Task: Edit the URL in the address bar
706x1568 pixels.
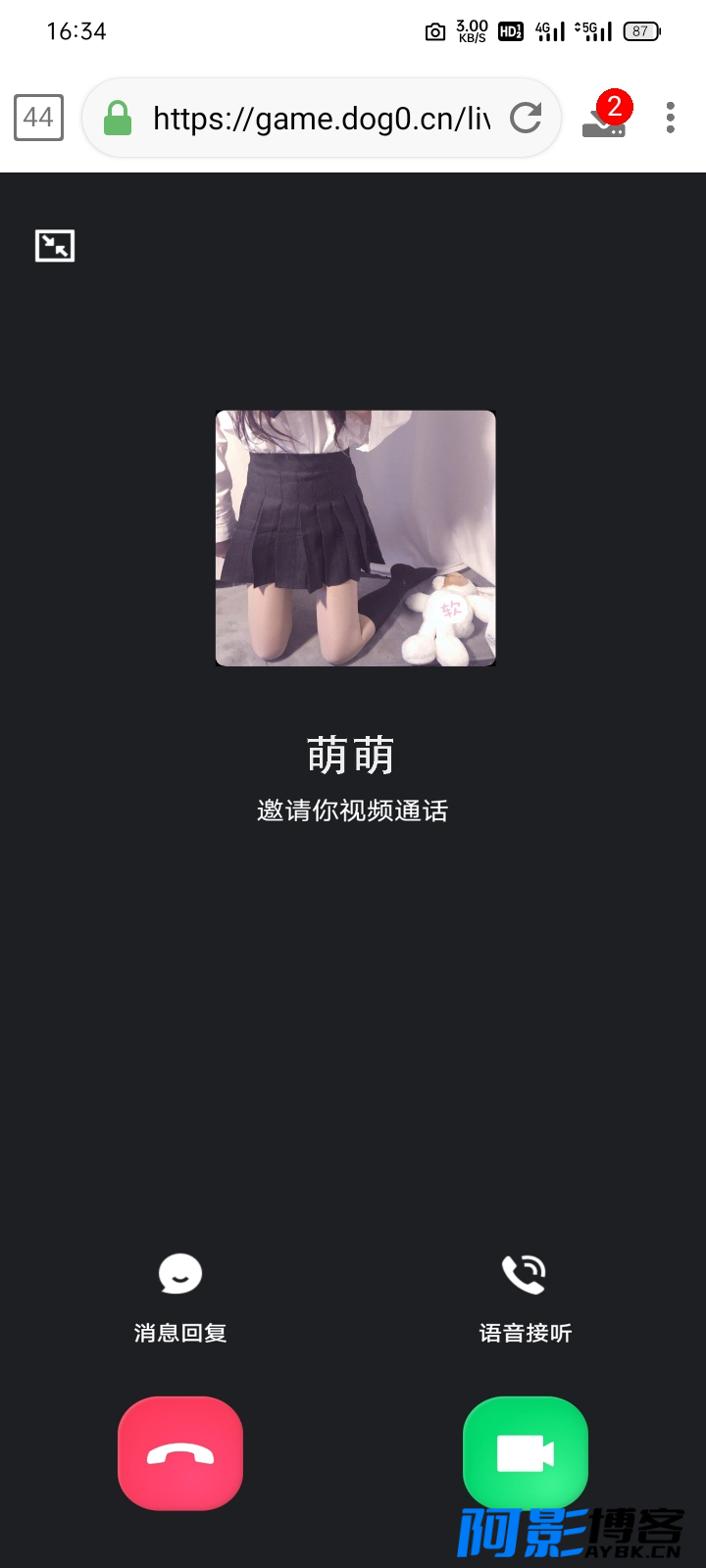Action: [322, 119]
